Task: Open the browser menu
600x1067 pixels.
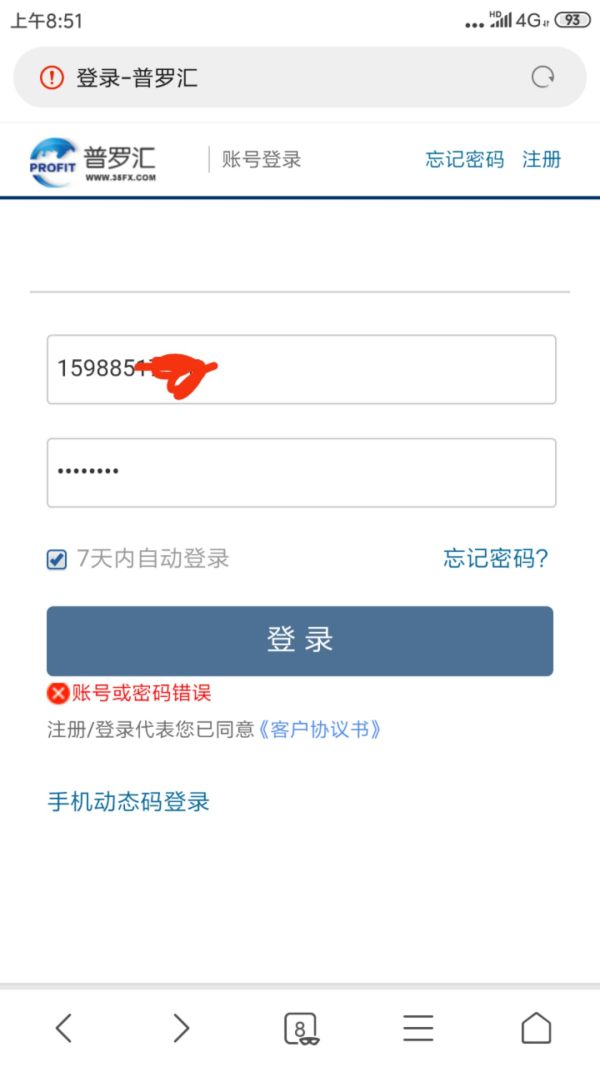Action: coord(418,1027)
